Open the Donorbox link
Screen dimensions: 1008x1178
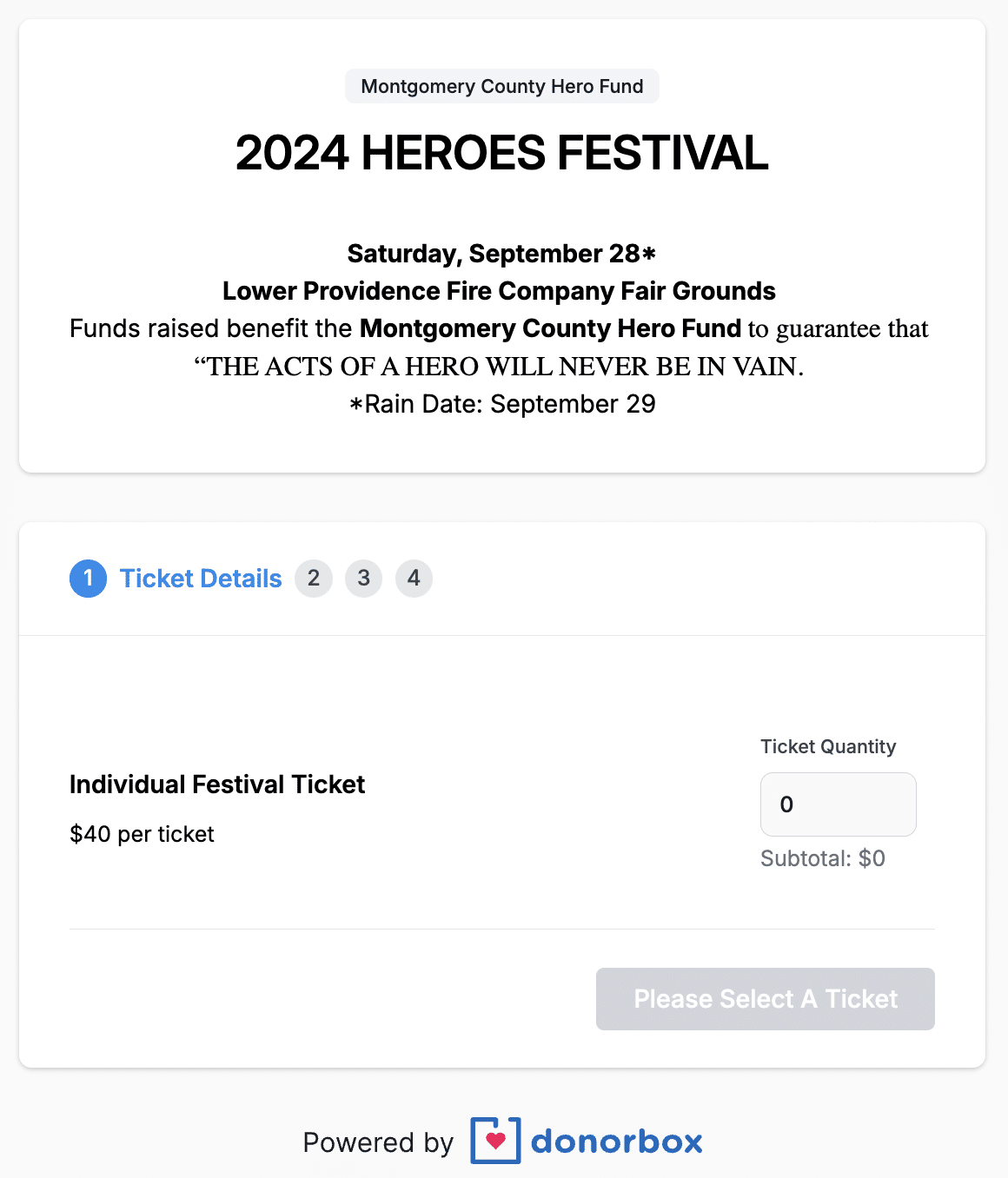[587, 1142]
